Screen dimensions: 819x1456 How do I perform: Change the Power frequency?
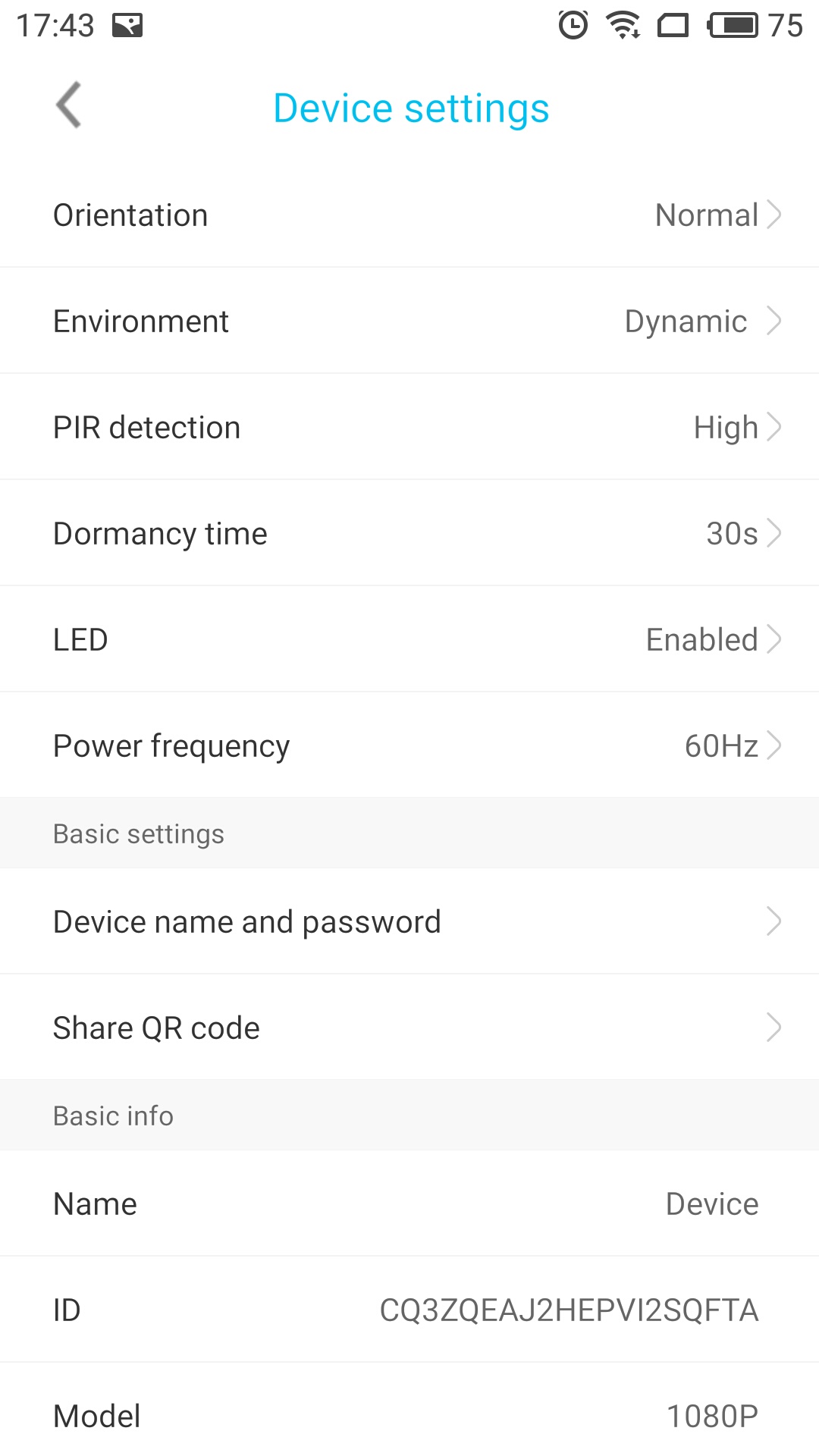coord(409,745)
